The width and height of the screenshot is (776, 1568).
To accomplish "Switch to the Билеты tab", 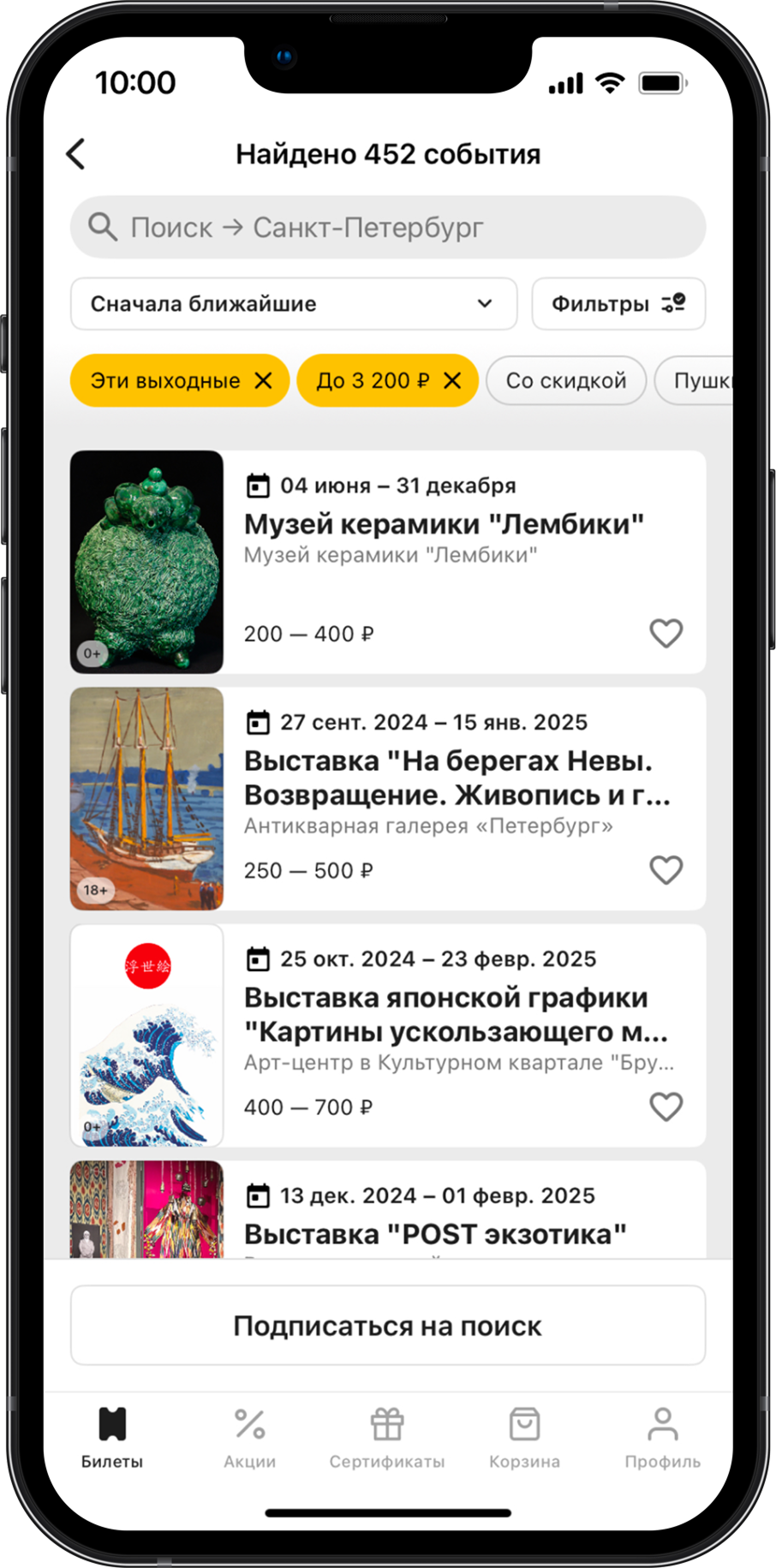I will click(112, 1439).
